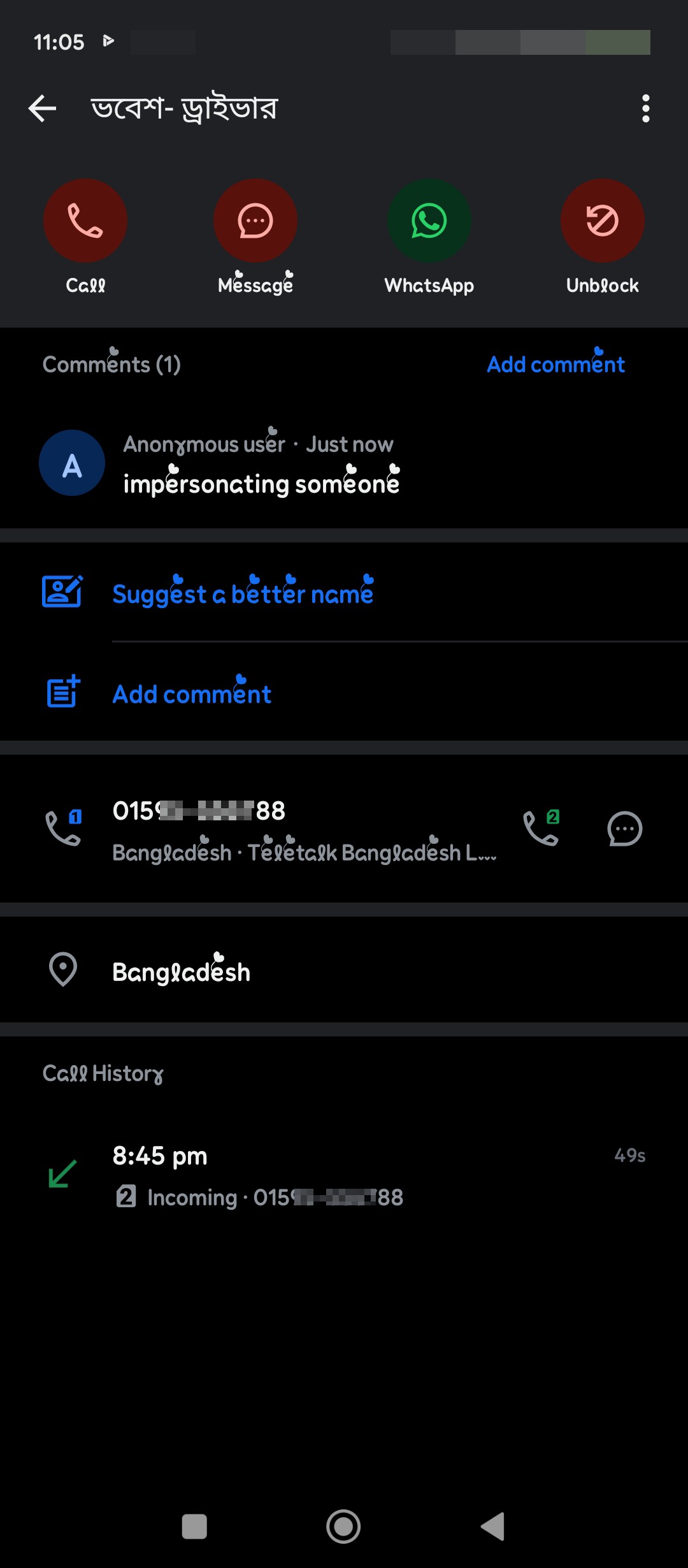Select the Add comment row with note icon
The height and width of the screenshot is (1568, 688).
[x=344, y=692]
